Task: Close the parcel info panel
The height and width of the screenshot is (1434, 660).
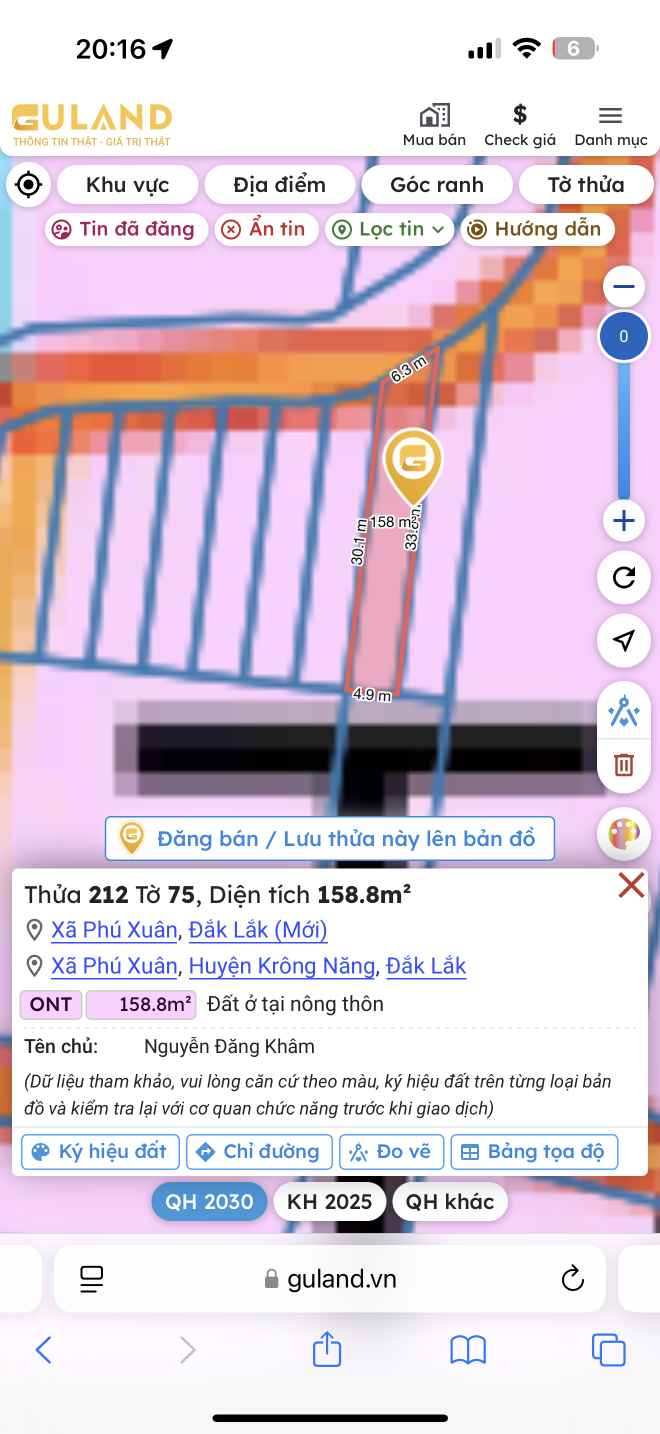Action: (631, 885)
